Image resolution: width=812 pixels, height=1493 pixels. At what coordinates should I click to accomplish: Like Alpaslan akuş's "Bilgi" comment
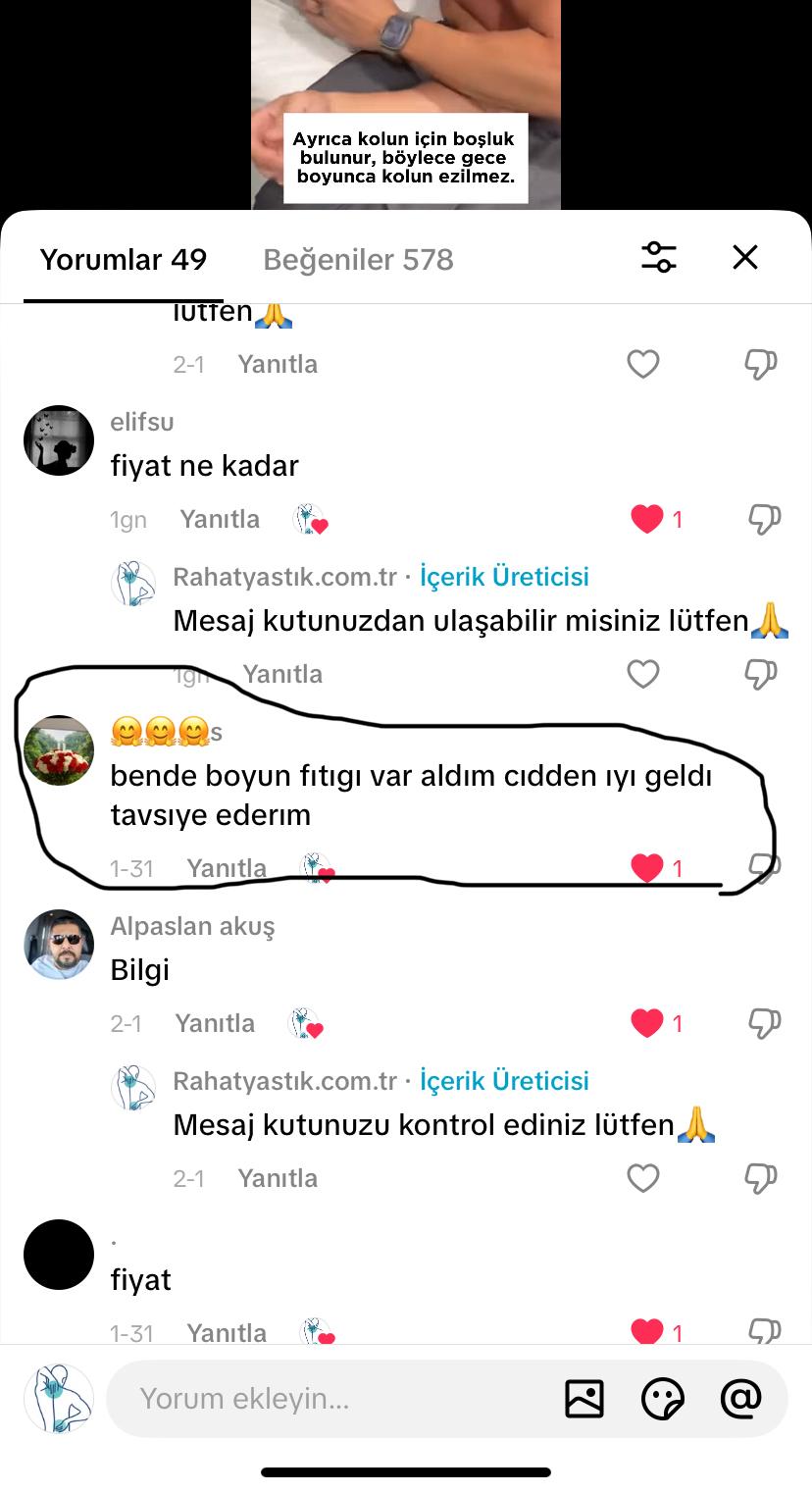(647, 1023)
